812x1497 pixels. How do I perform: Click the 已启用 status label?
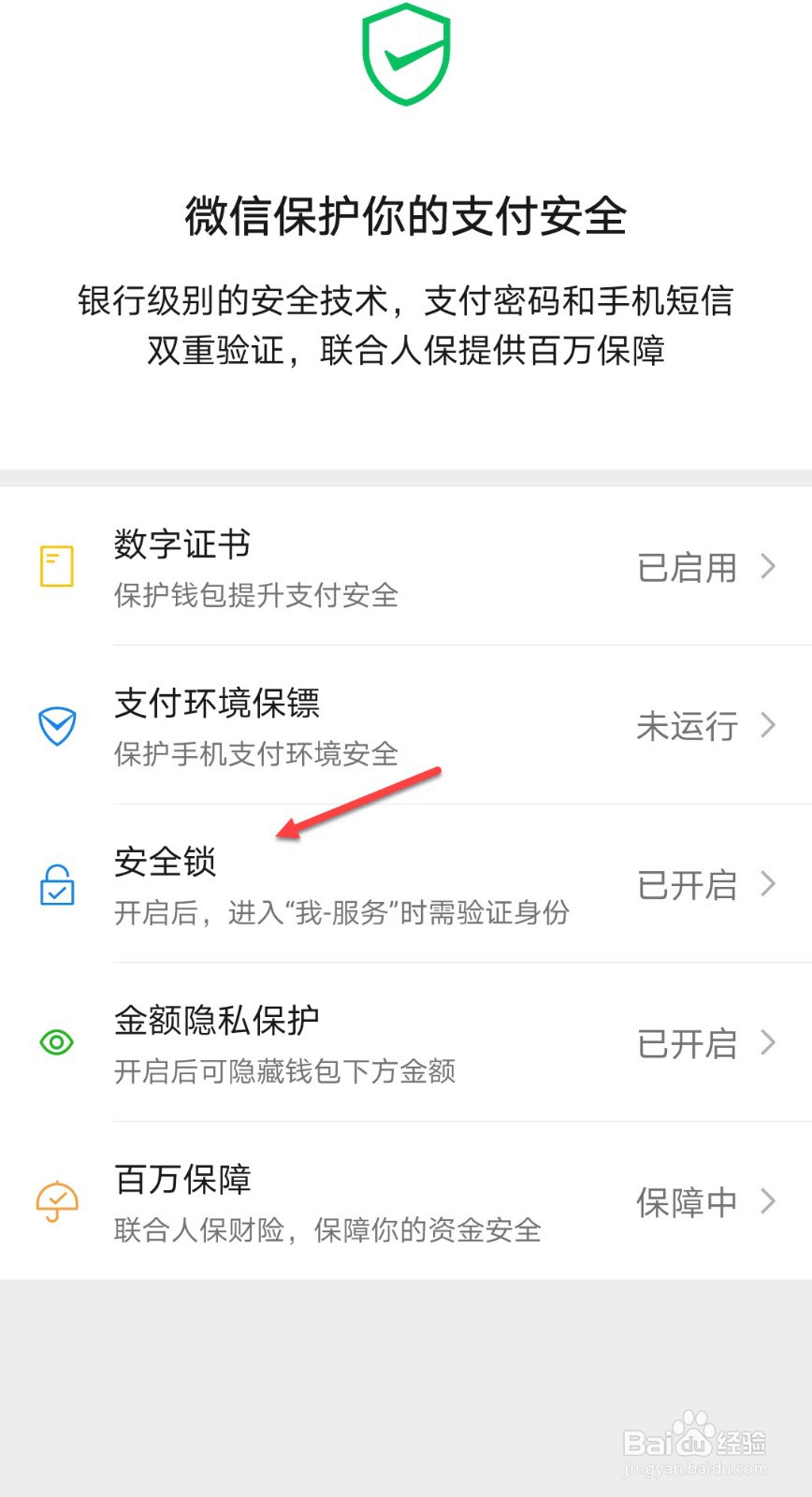(687, 568)
